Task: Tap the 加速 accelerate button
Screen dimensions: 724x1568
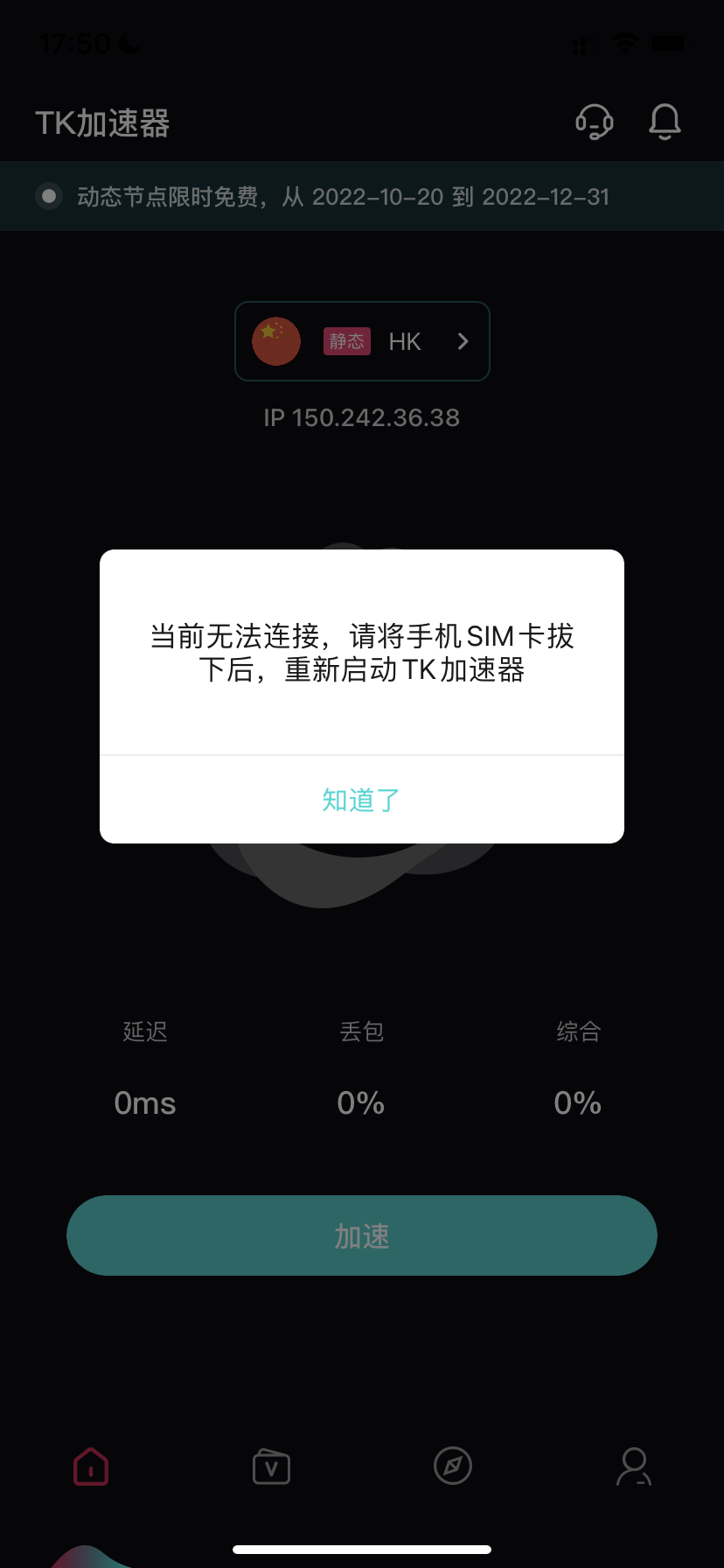Action: coord(362,1235)
